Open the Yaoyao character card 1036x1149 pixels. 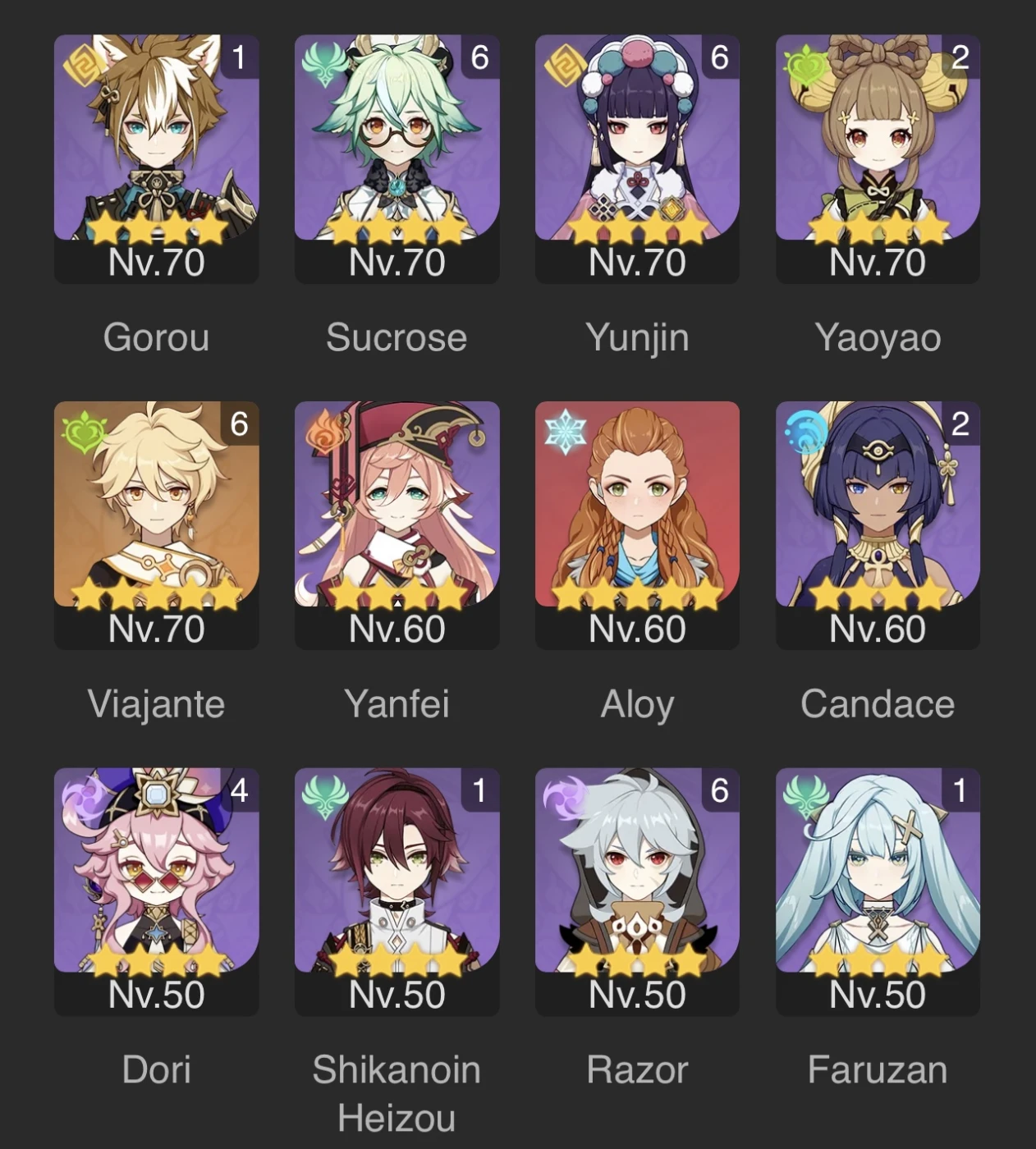pyautogui.click(x=878, y=148)
